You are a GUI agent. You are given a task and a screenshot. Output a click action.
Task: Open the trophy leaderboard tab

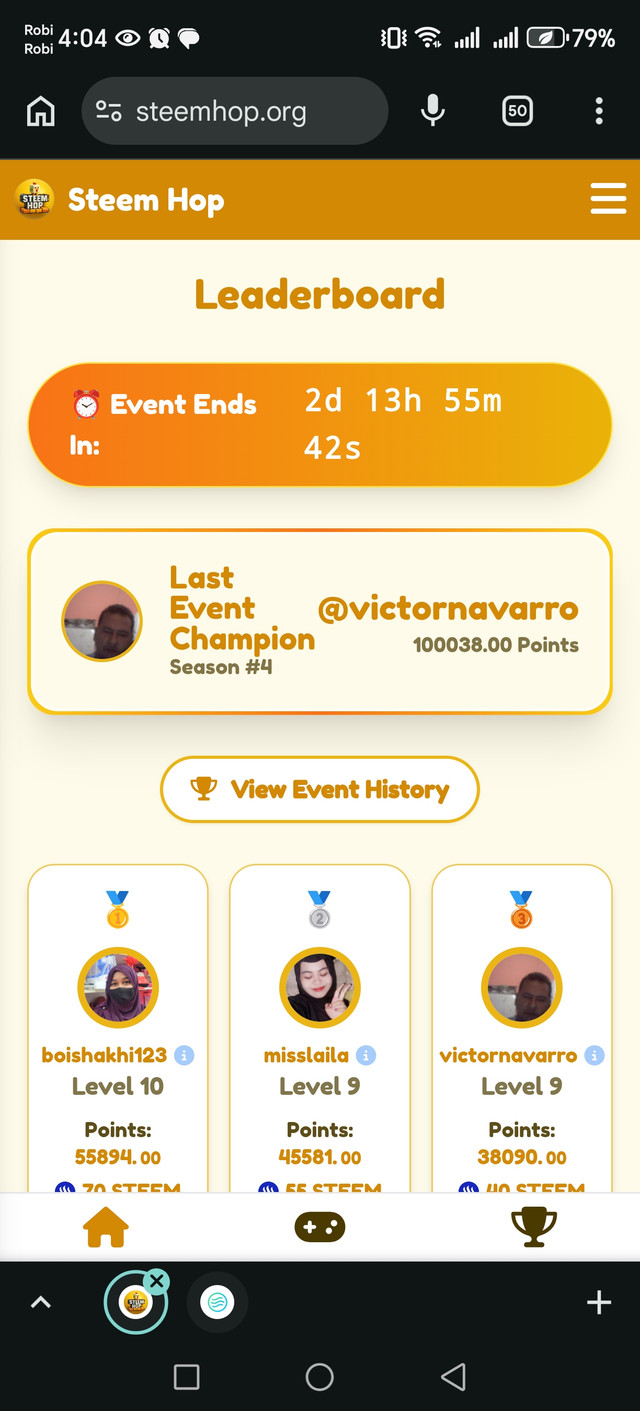pyautogui.click(x=533, y=1227)
